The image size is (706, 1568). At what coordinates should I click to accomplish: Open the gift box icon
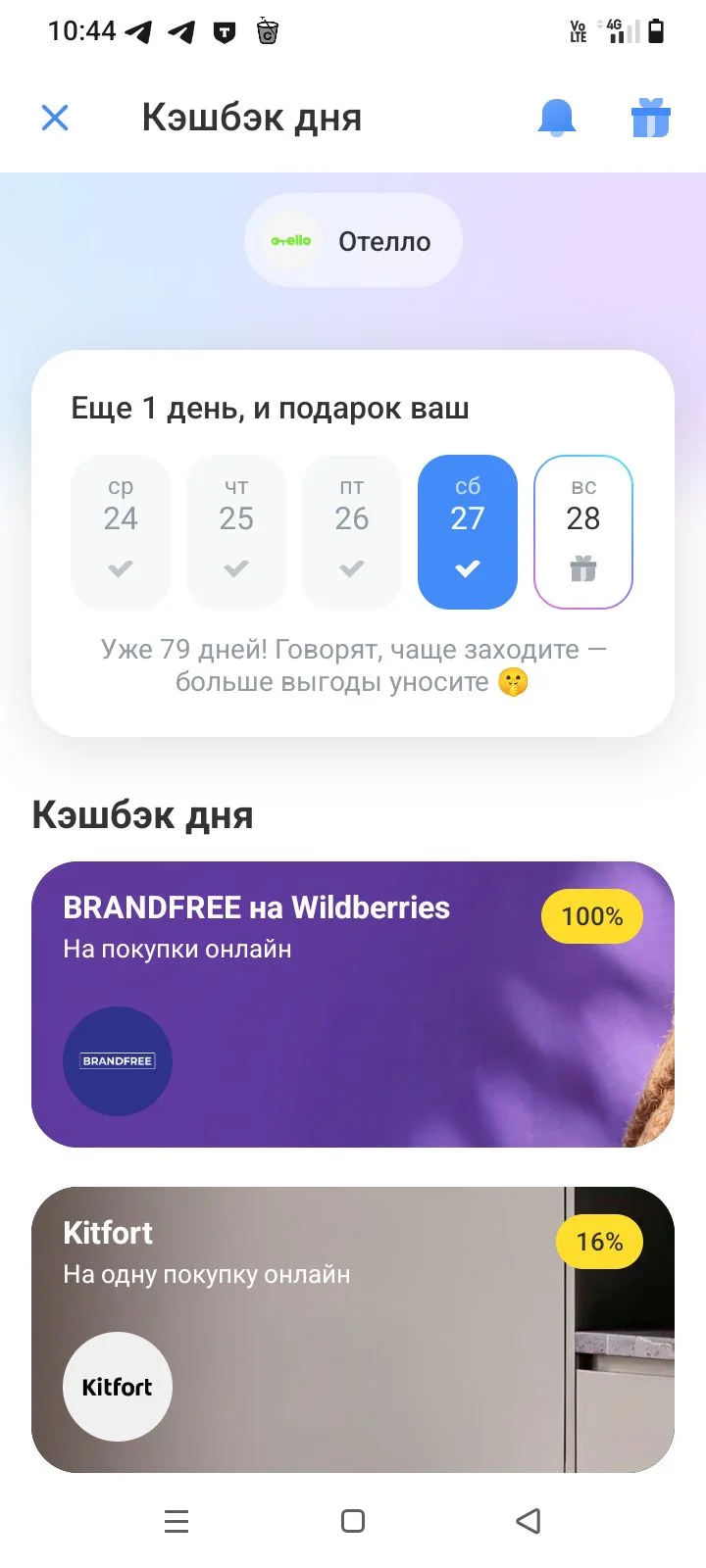pos(650,118)
